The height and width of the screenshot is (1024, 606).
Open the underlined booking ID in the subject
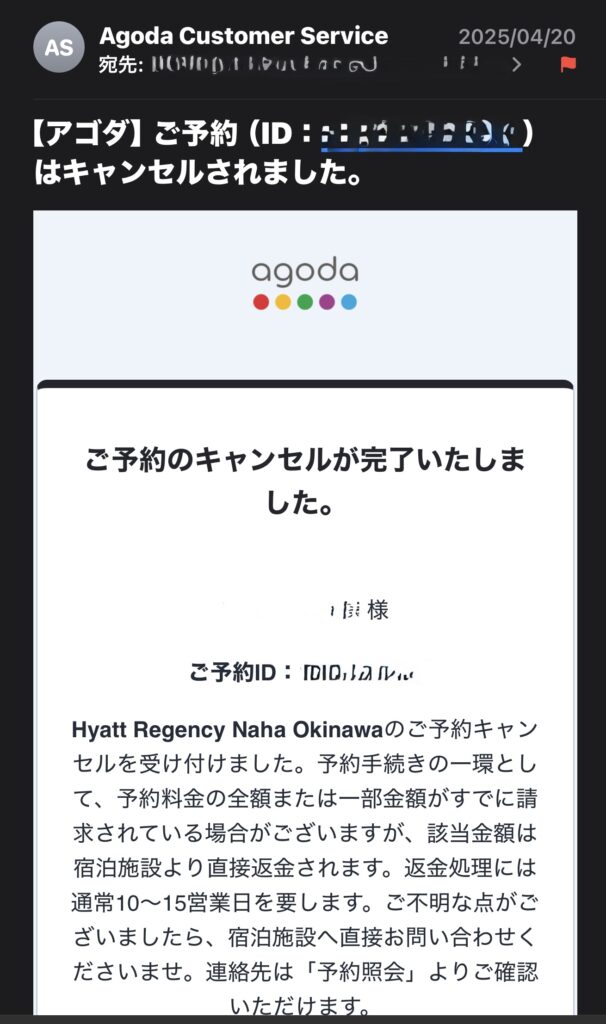click(x=421, y=134)
